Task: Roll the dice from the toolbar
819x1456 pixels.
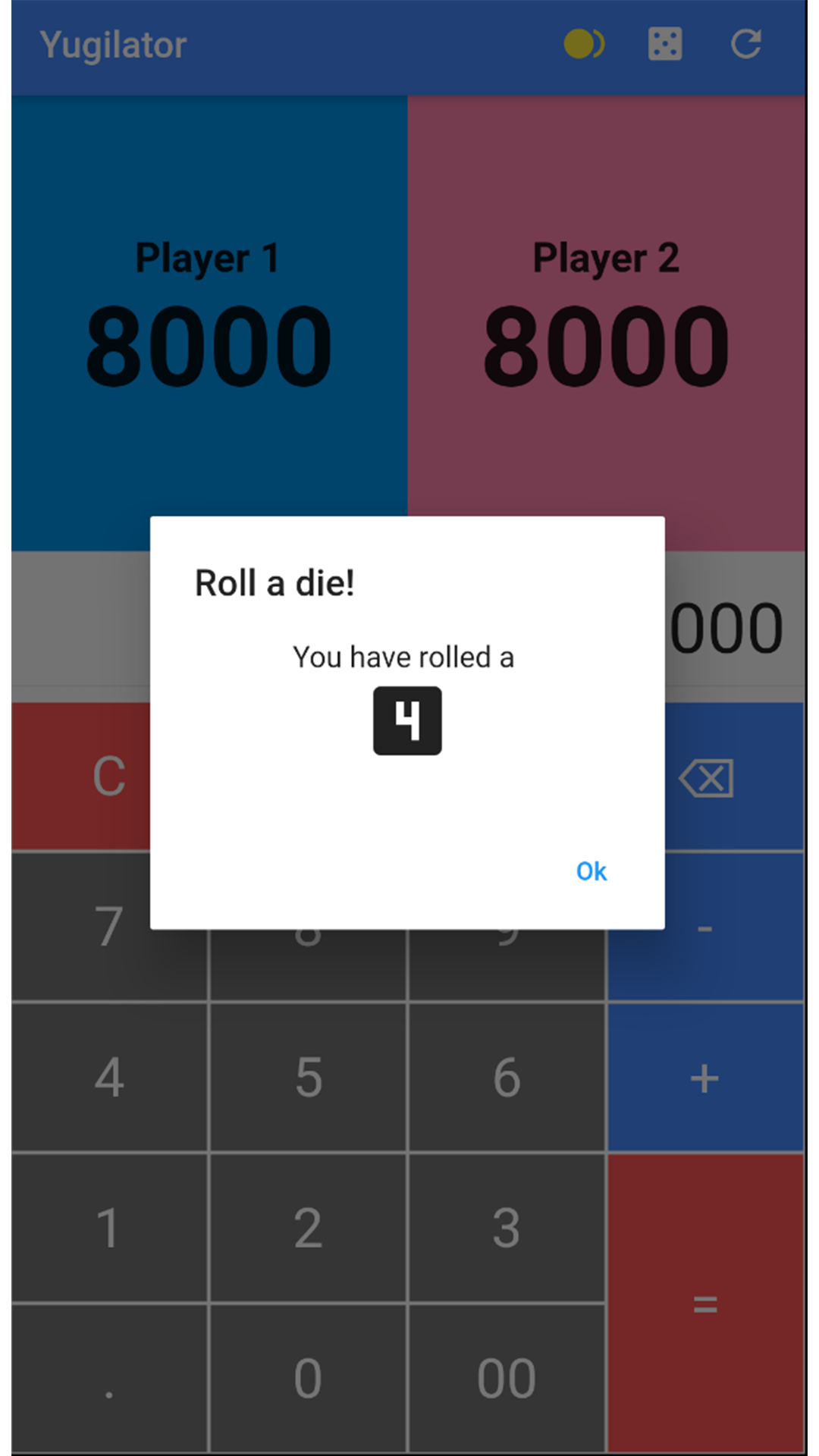Action: click(x=665, y=44)
